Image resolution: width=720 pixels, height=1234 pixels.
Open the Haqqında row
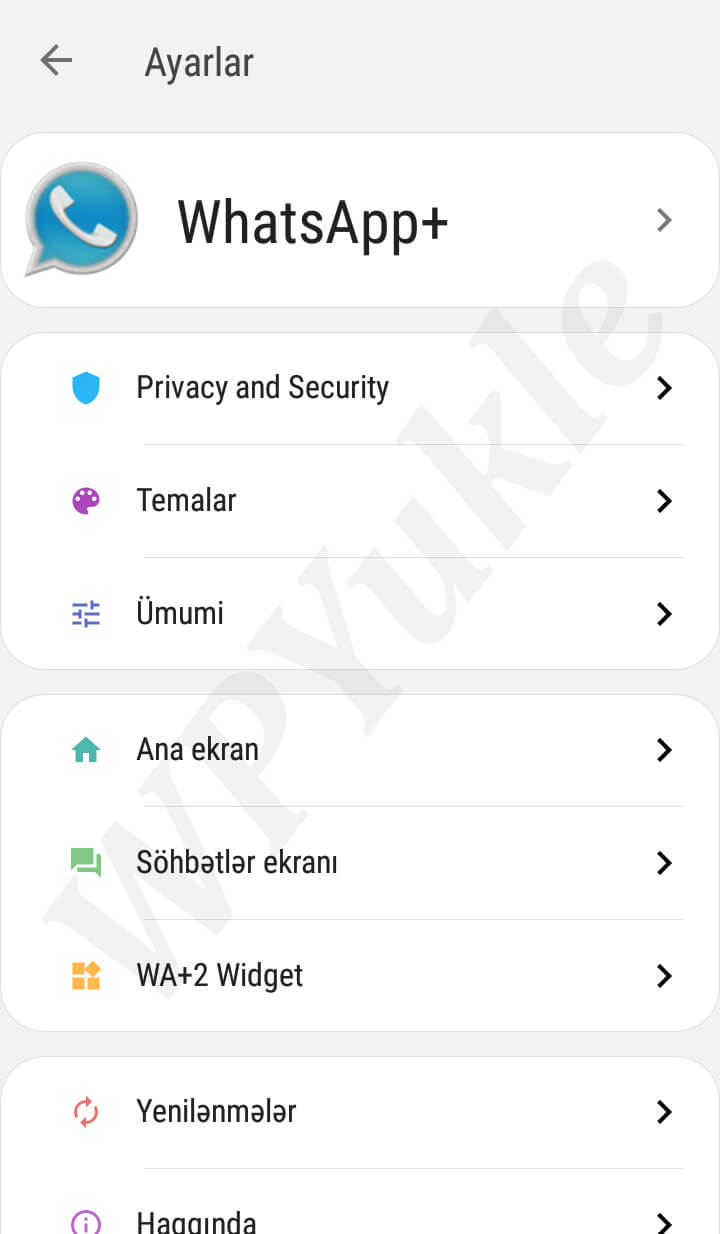pos(360,1220)
